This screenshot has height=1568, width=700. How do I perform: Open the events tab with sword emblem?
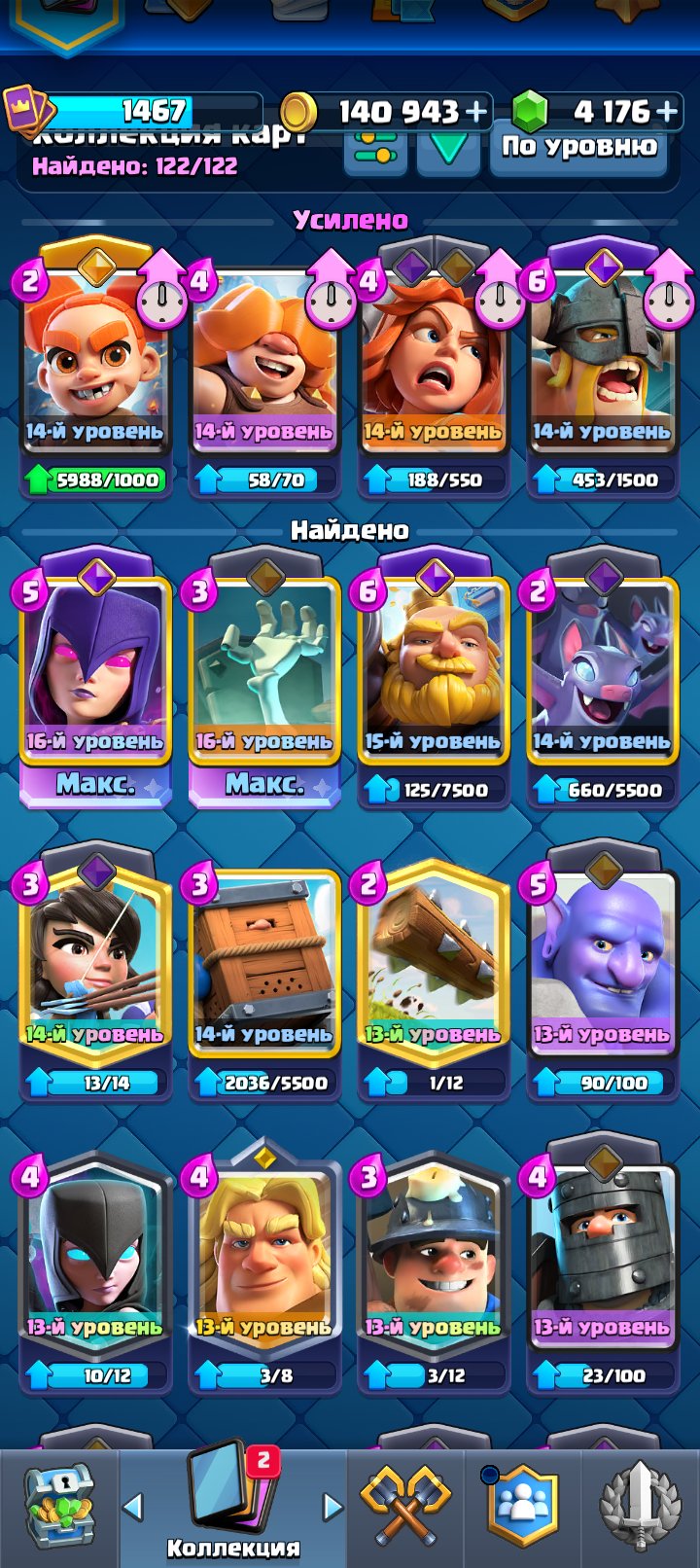[639, 1507]
